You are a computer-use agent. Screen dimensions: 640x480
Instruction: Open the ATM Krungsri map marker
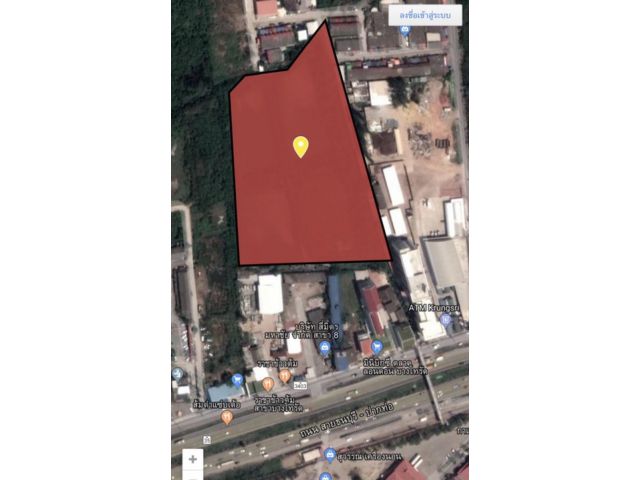tap(445, 319)
